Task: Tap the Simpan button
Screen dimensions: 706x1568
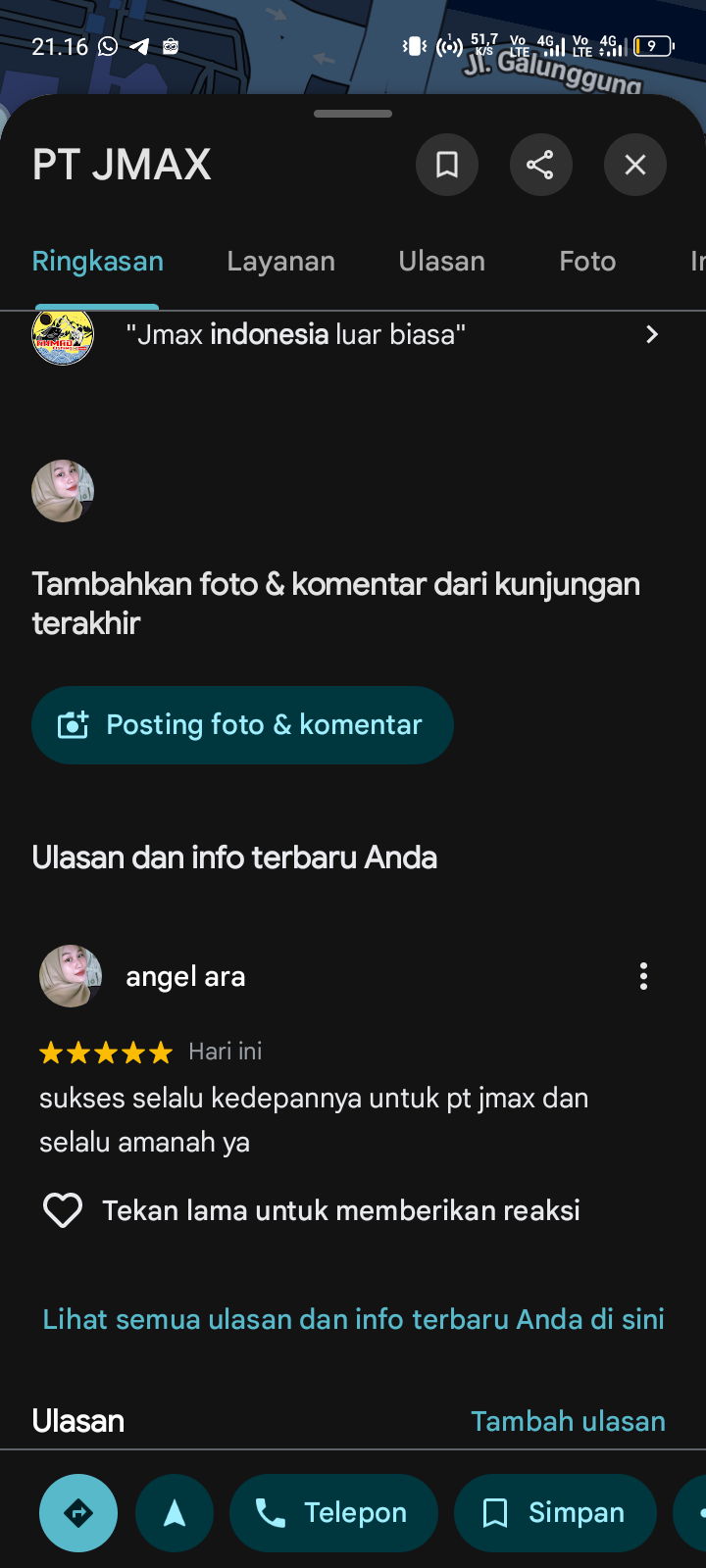Action: click(555, 1513)
